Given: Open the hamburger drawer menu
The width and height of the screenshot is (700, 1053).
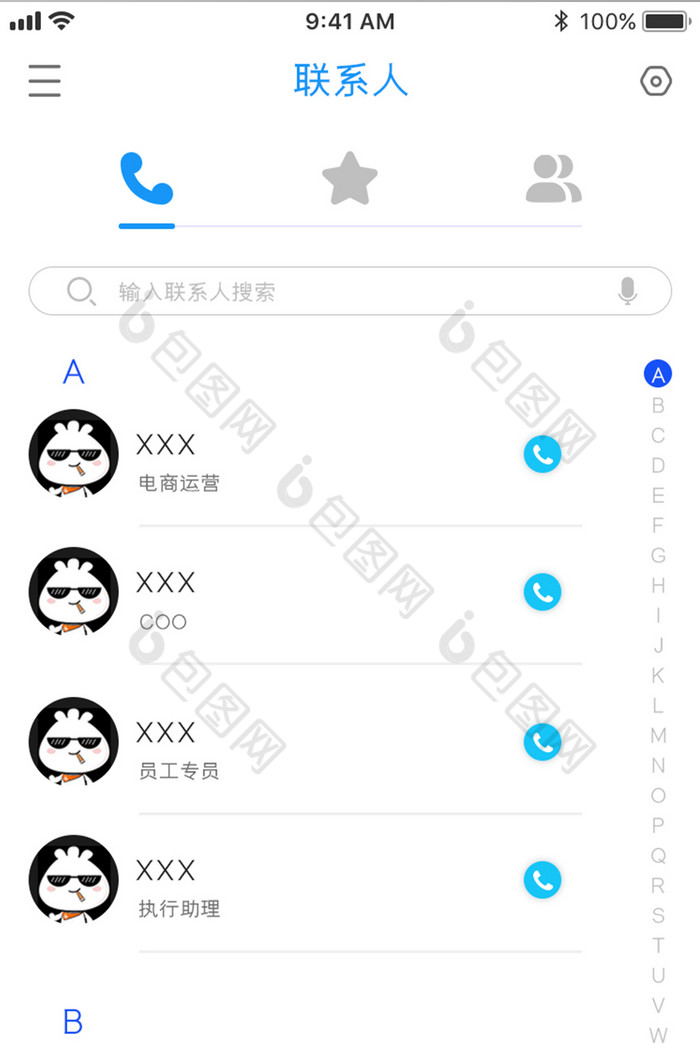Looking at the screenshot, I should coord(45,80).
